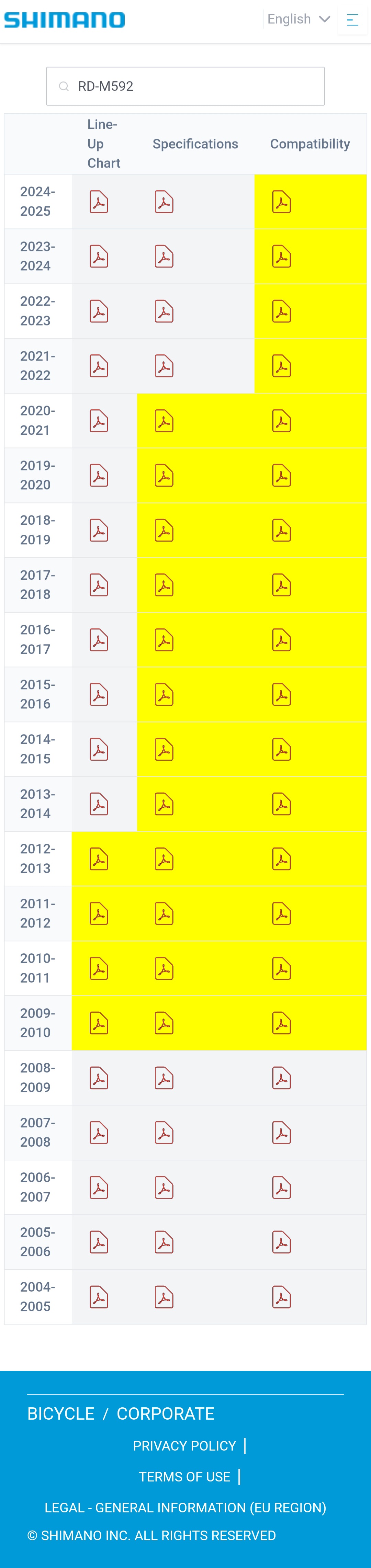Image resolution: width=371 pixels, height=1568 pixels.
Task: Open 2016-2017 Compatibility PDF
Action: point(281,640)
